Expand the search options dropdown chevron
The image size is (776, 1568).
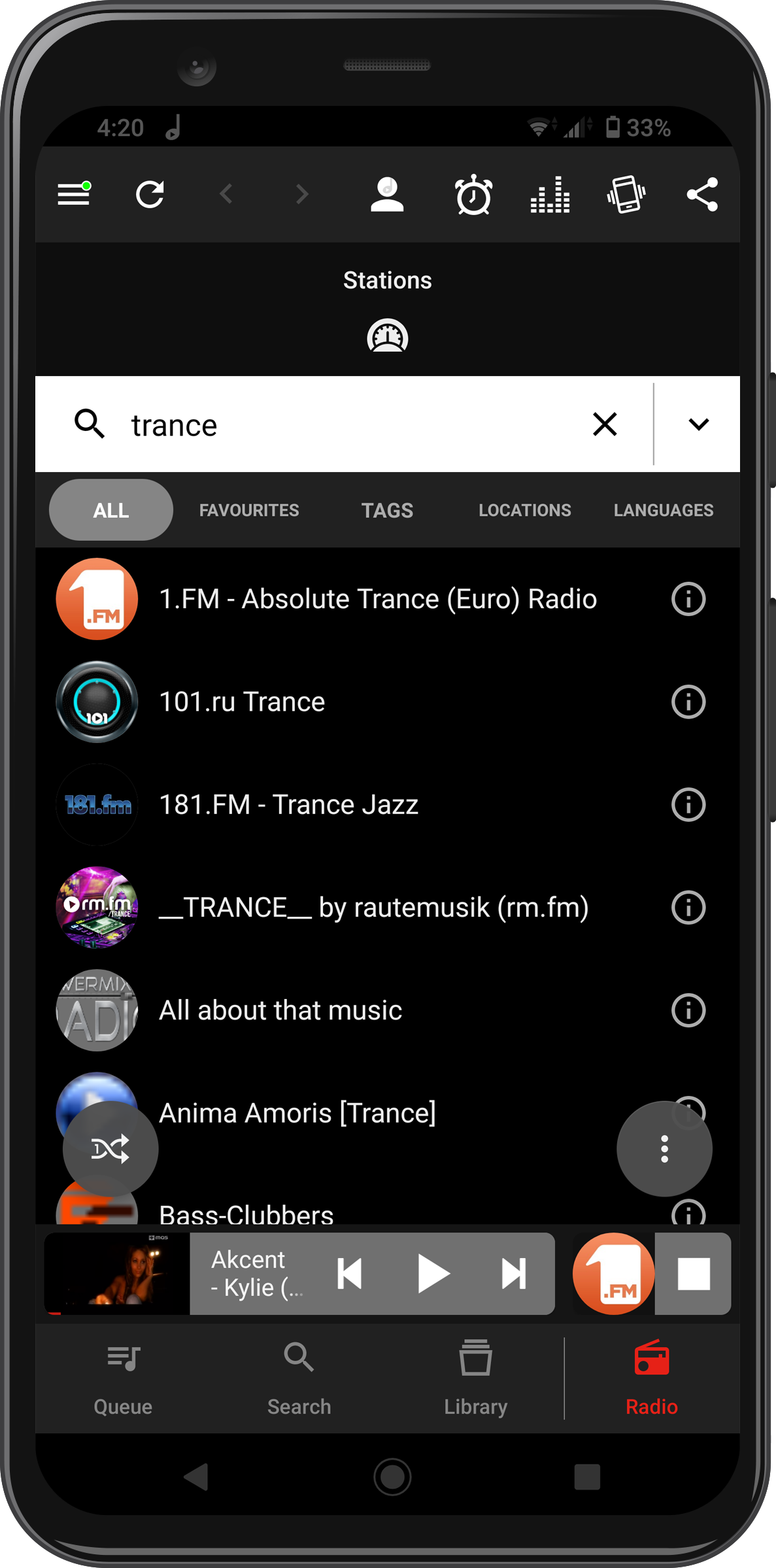click(x=697, y=424)
